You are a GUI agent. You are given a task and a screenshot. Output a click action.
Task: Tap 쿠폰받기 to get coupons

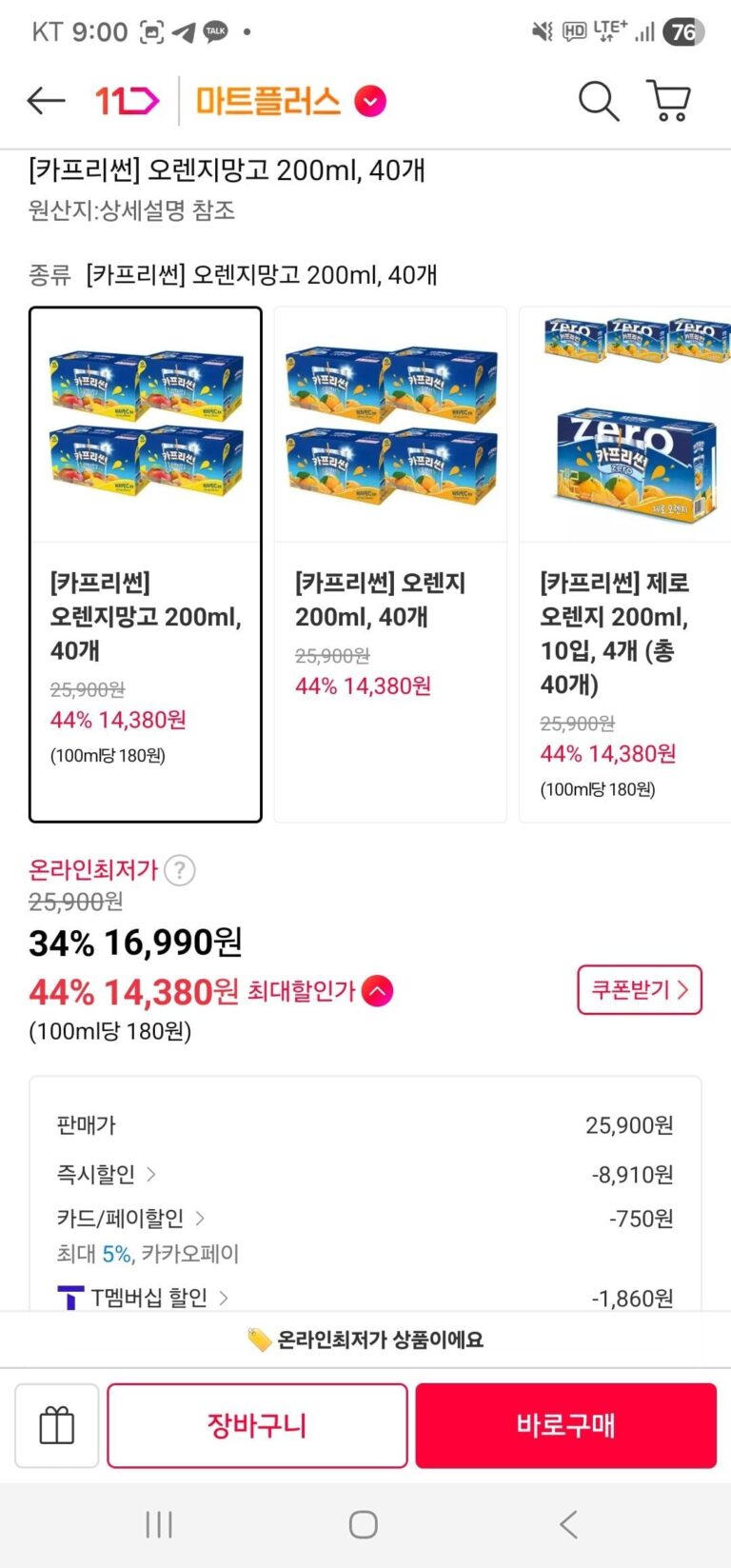[x=640, y=990]
